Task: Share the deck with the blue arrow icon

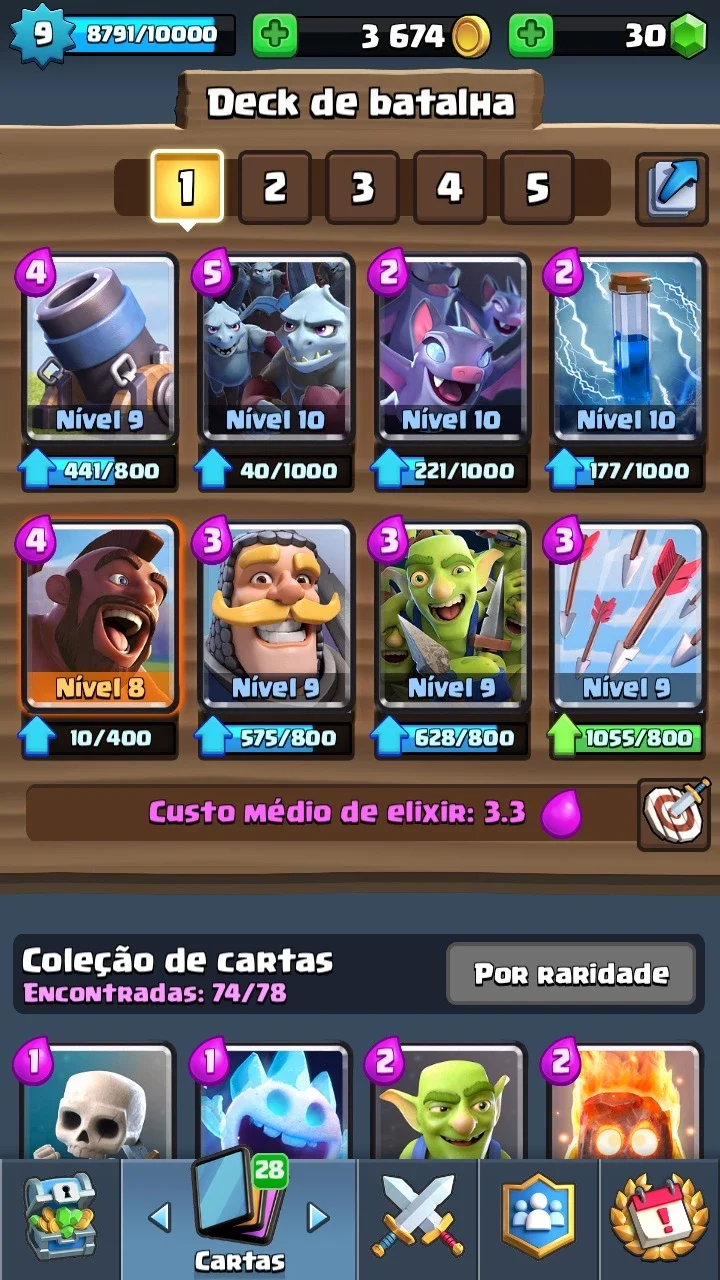Action: tap(672, 188)
